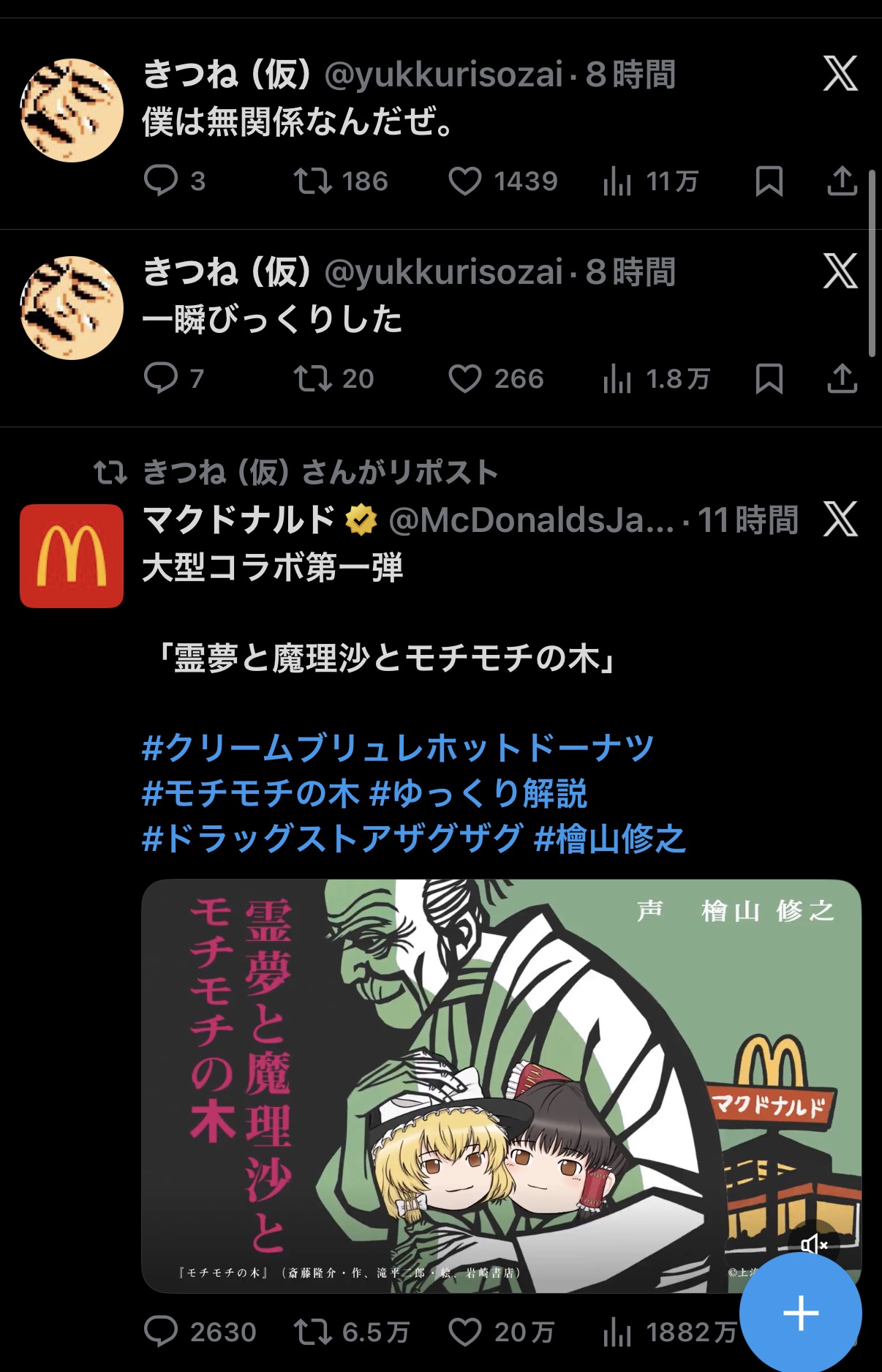Open hashtag #ゆっくり解説
882x1372 pixels.
(x=479, y=794)
